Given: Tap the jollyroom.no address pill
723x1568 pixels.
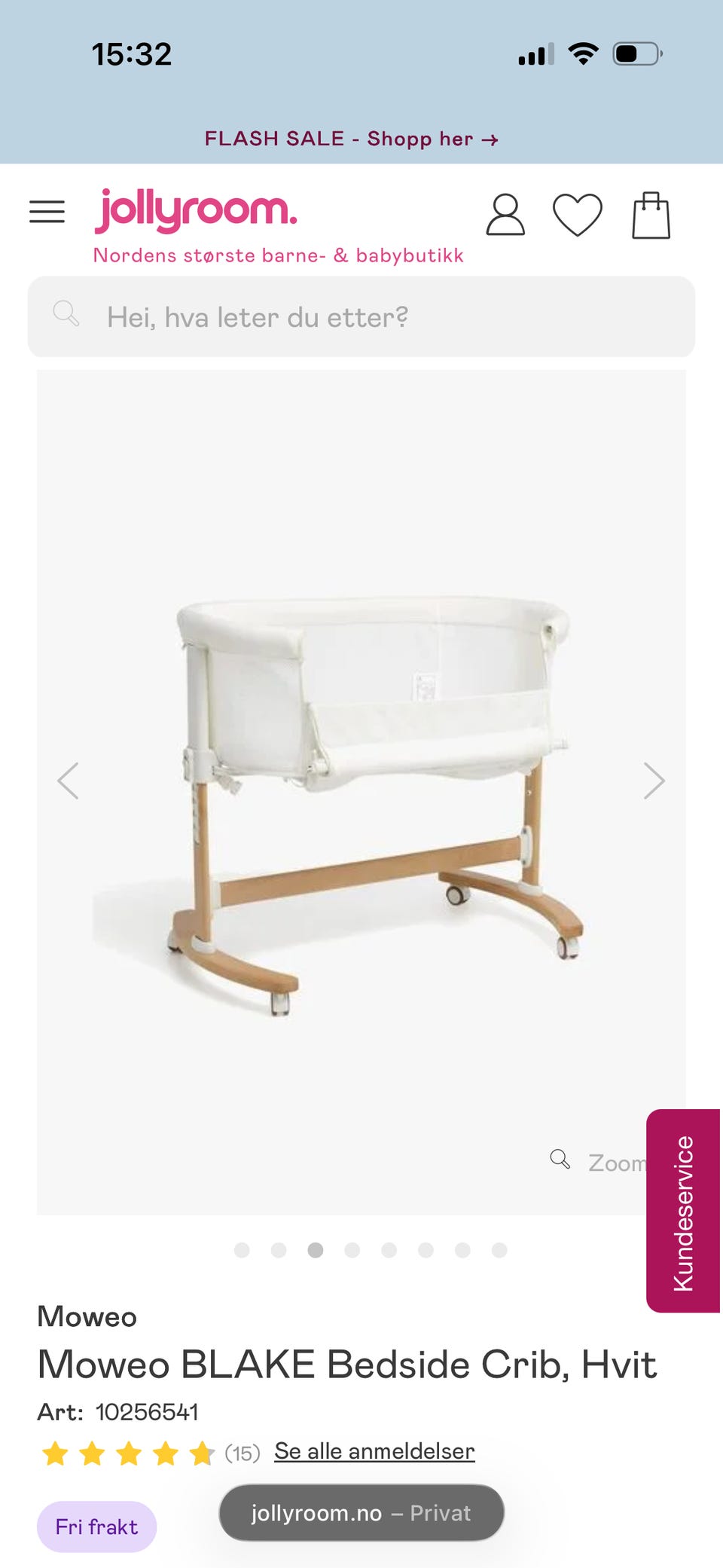Looking at the screenshot, I should tap(361, 1513).
